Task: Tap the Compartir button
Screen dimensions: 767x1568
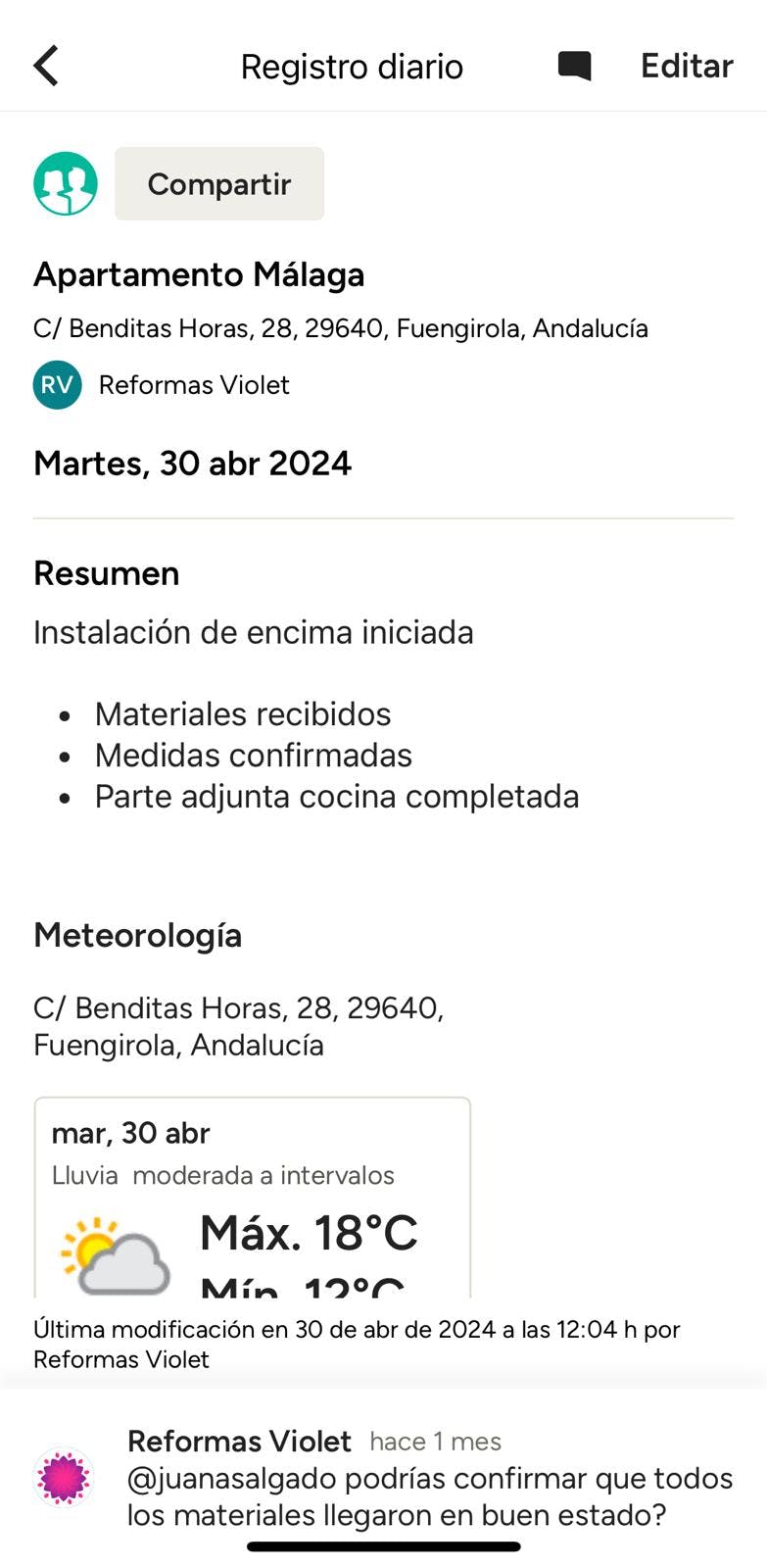Action: tap(219, 184)
